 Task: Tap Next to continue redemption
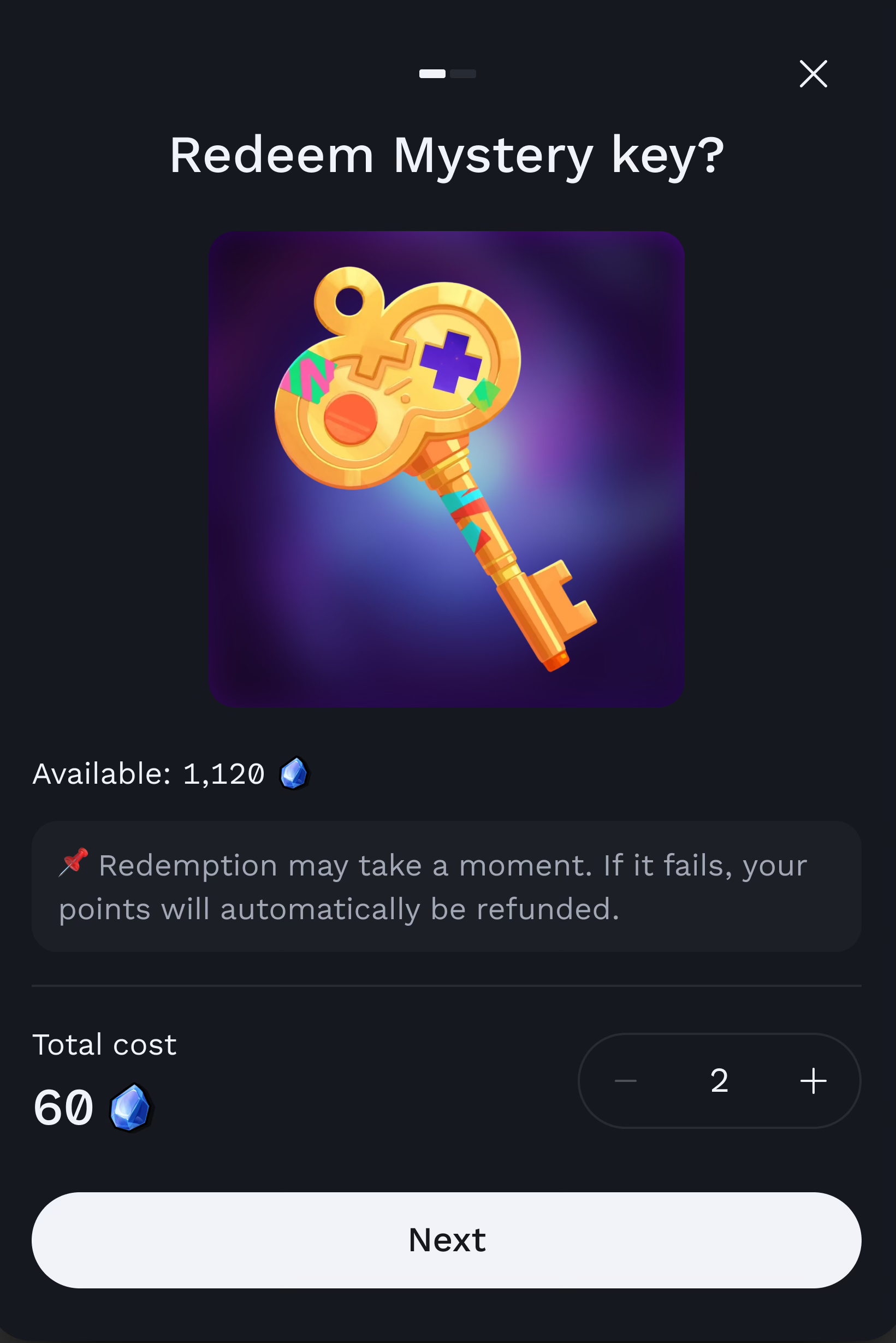pos(446,1240)
